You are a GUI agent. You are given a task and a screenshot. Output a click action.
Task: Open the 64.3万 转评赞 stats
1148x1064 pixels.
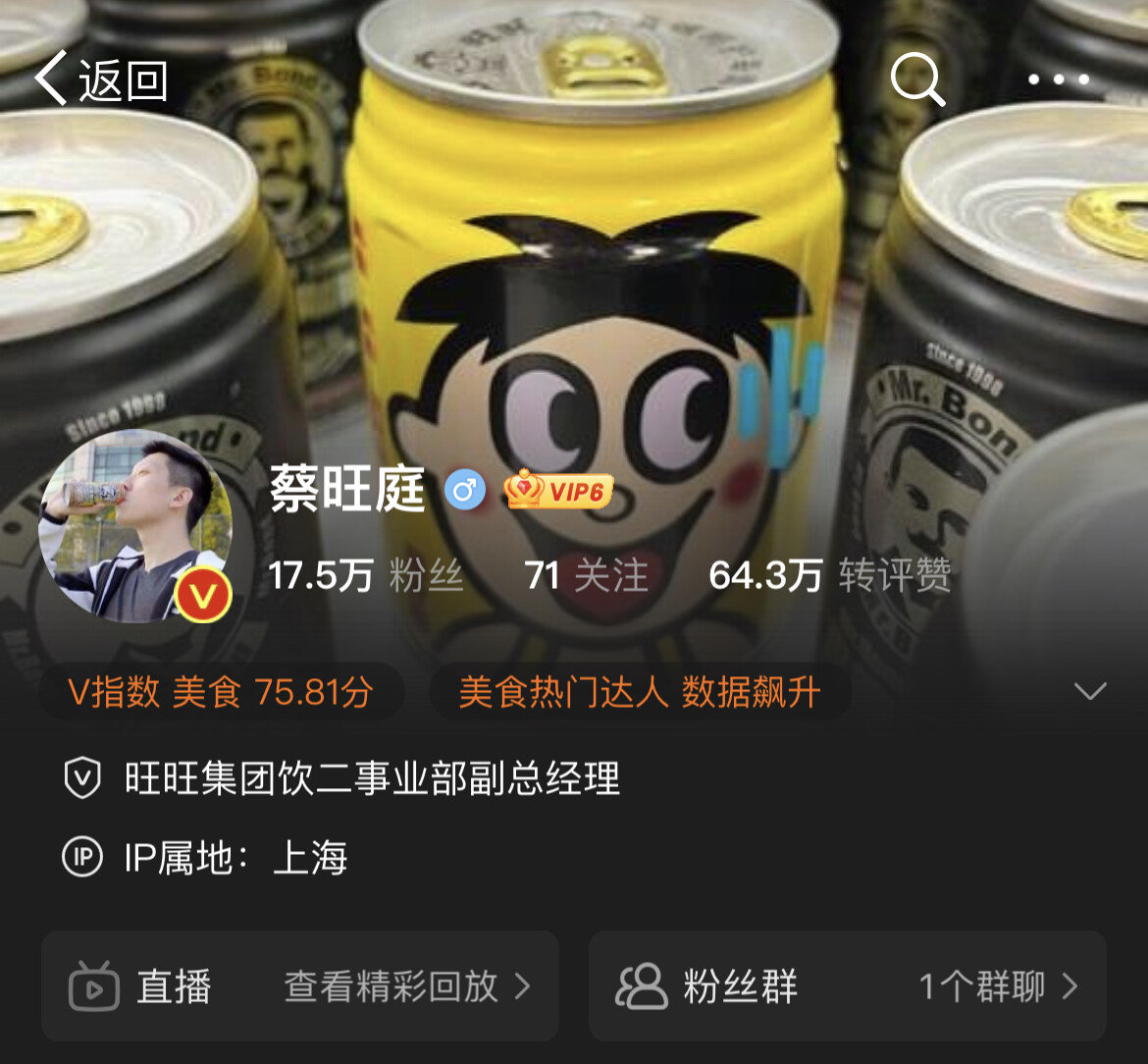pyautogui.click(x=829, y=575)
